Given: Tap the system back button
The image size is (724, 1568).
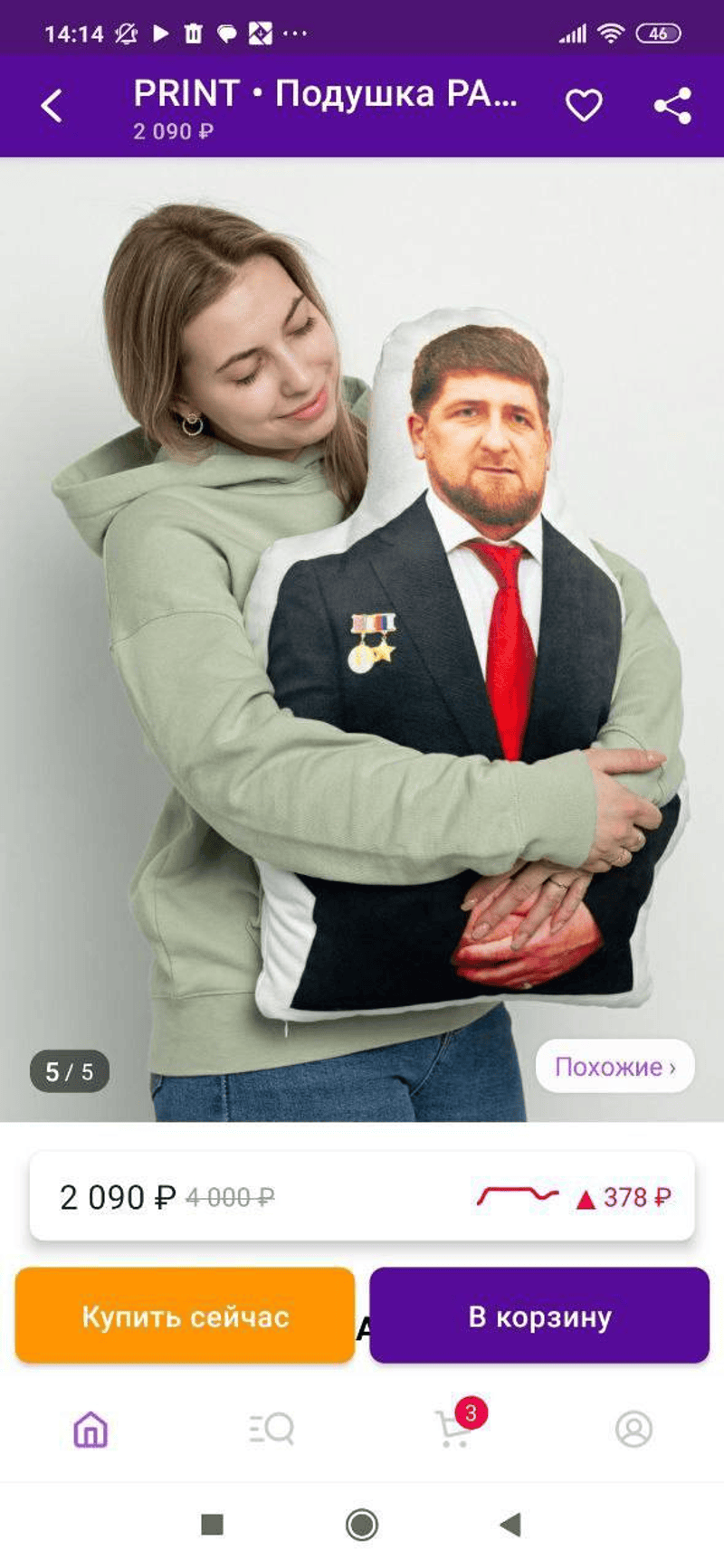Looking at the screenshot, I should (x=510, y=1525).
